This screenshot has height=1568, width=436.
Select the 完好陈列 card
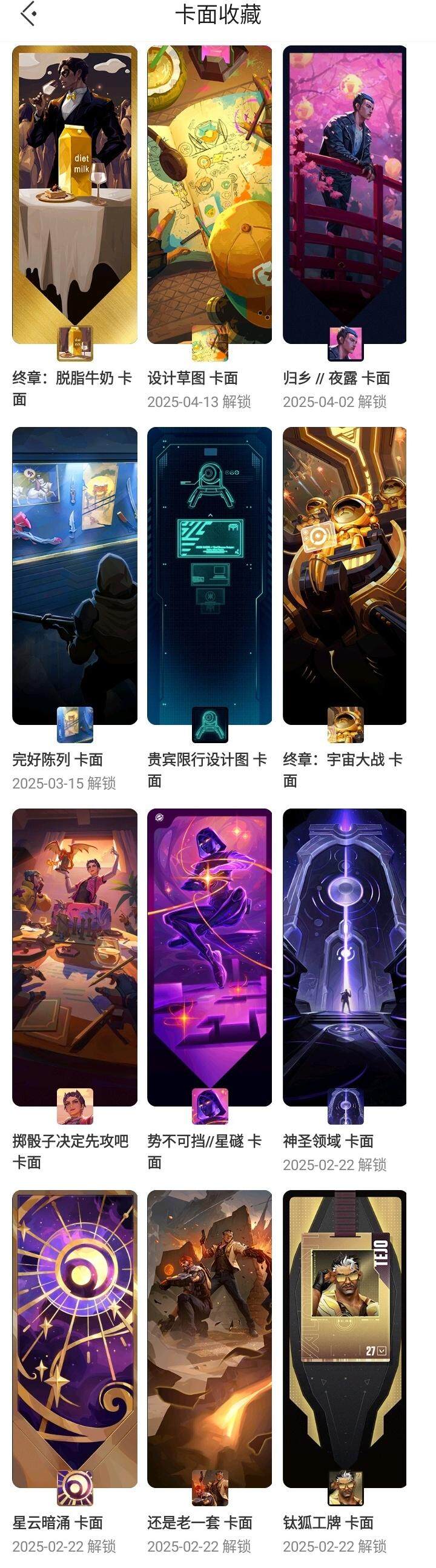click(x=74, y=575)
